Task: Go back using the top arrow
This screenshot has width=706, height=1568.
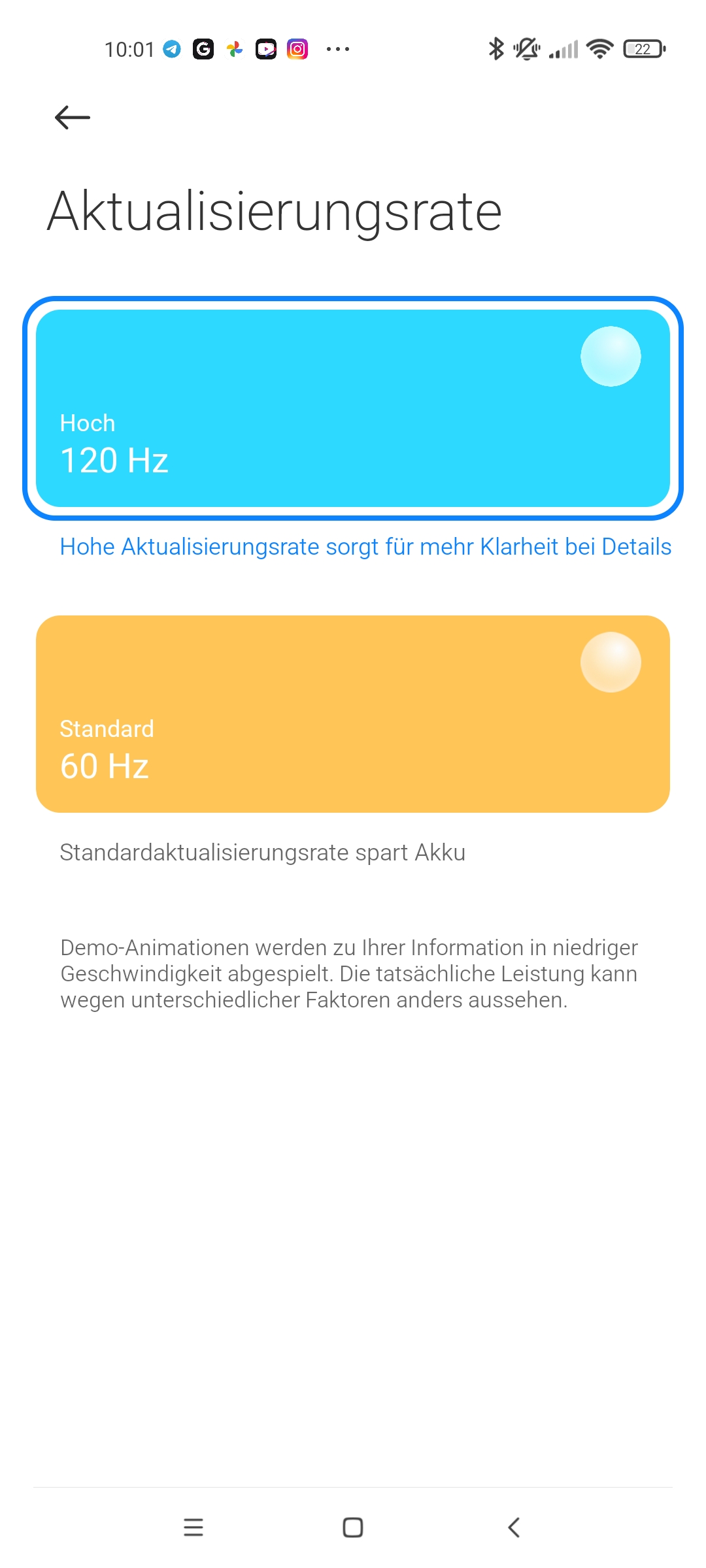Action: pyautogui.click(x=72, y=118)
